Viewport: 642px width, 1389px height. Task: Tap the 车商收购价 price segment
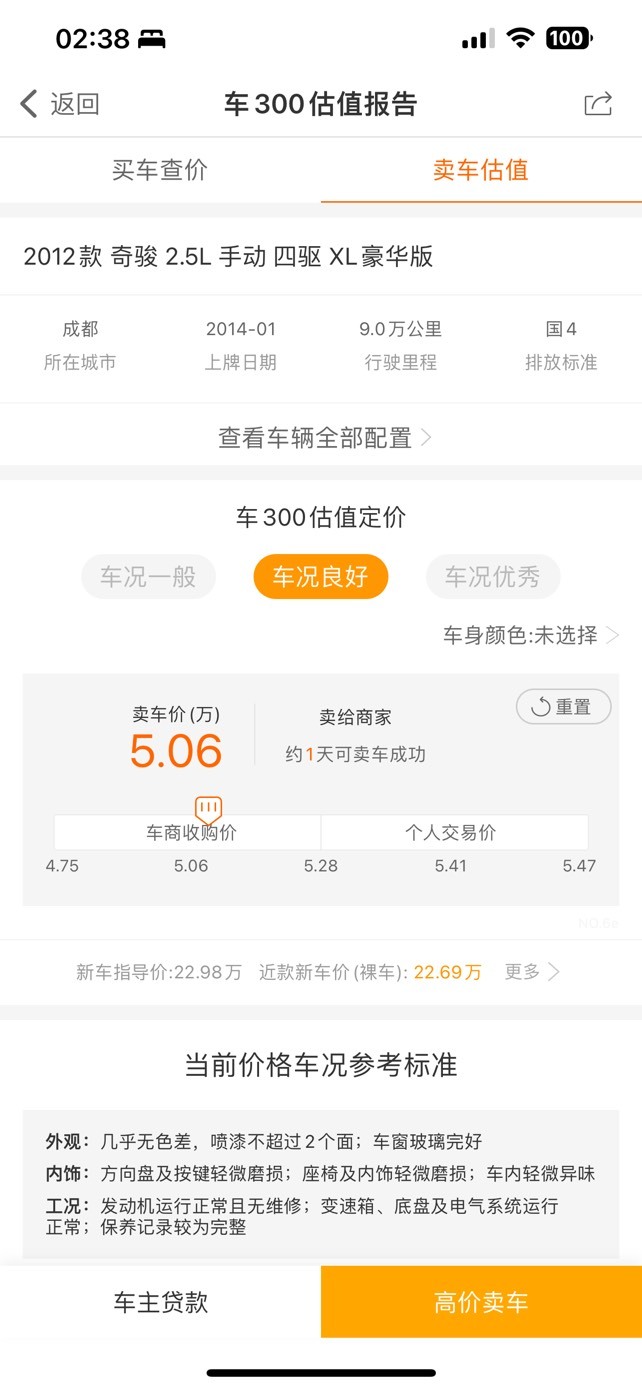pos(187,832)
